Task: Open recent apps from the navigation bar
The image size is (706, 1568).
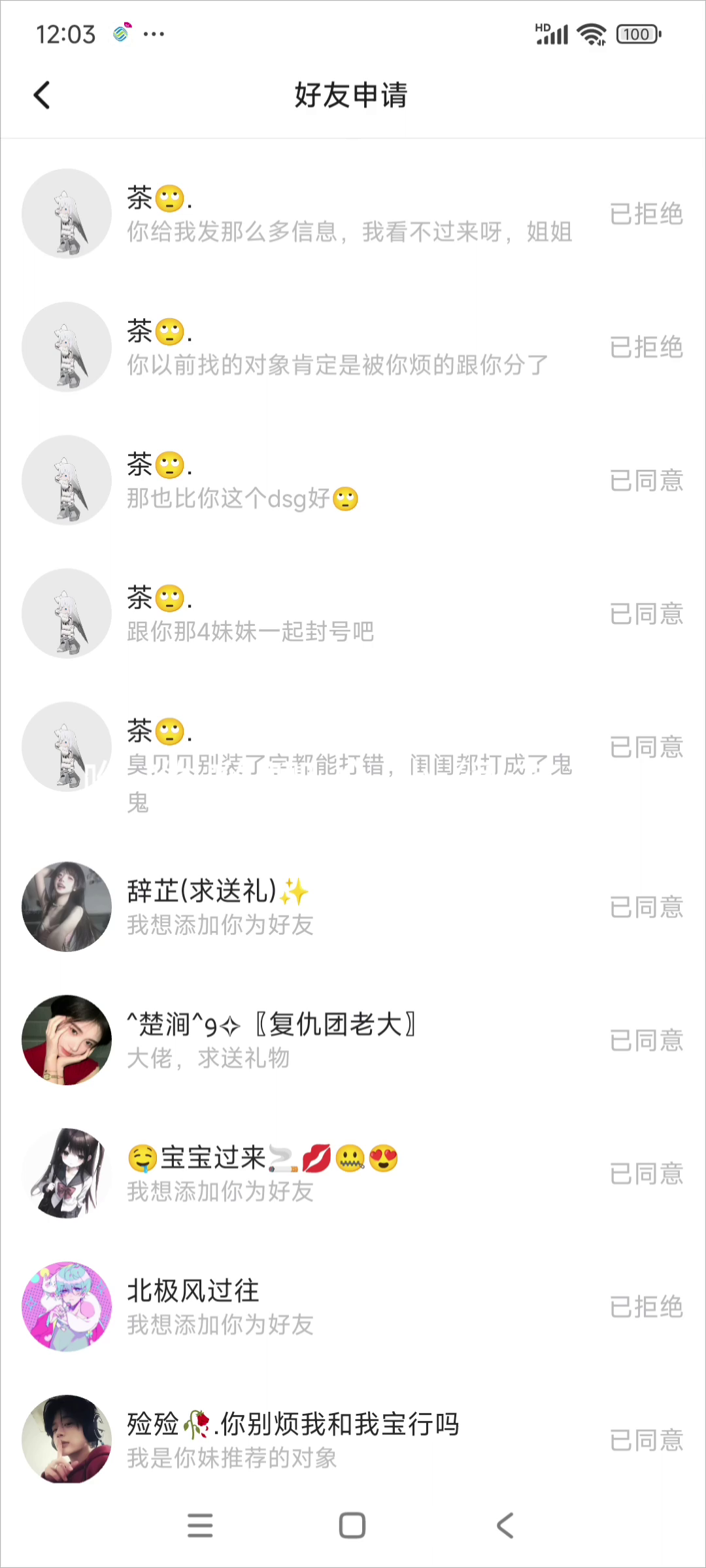Action: coord(200,1526)
